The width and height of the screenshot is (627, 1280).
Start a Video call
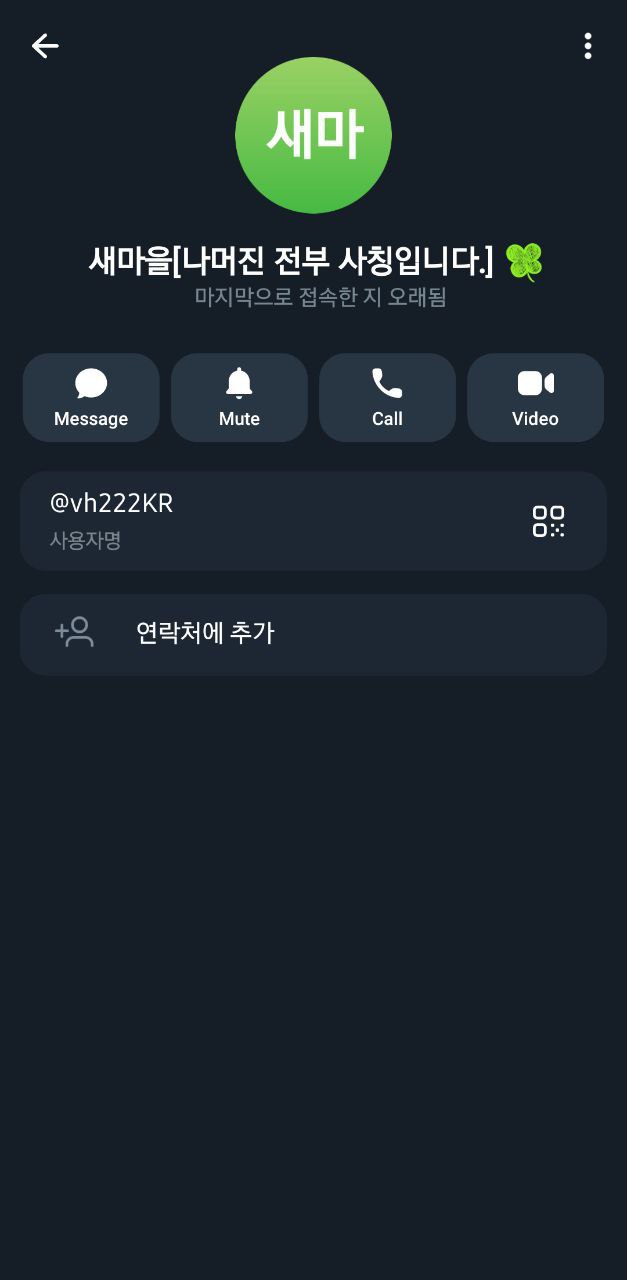point(535,397)
